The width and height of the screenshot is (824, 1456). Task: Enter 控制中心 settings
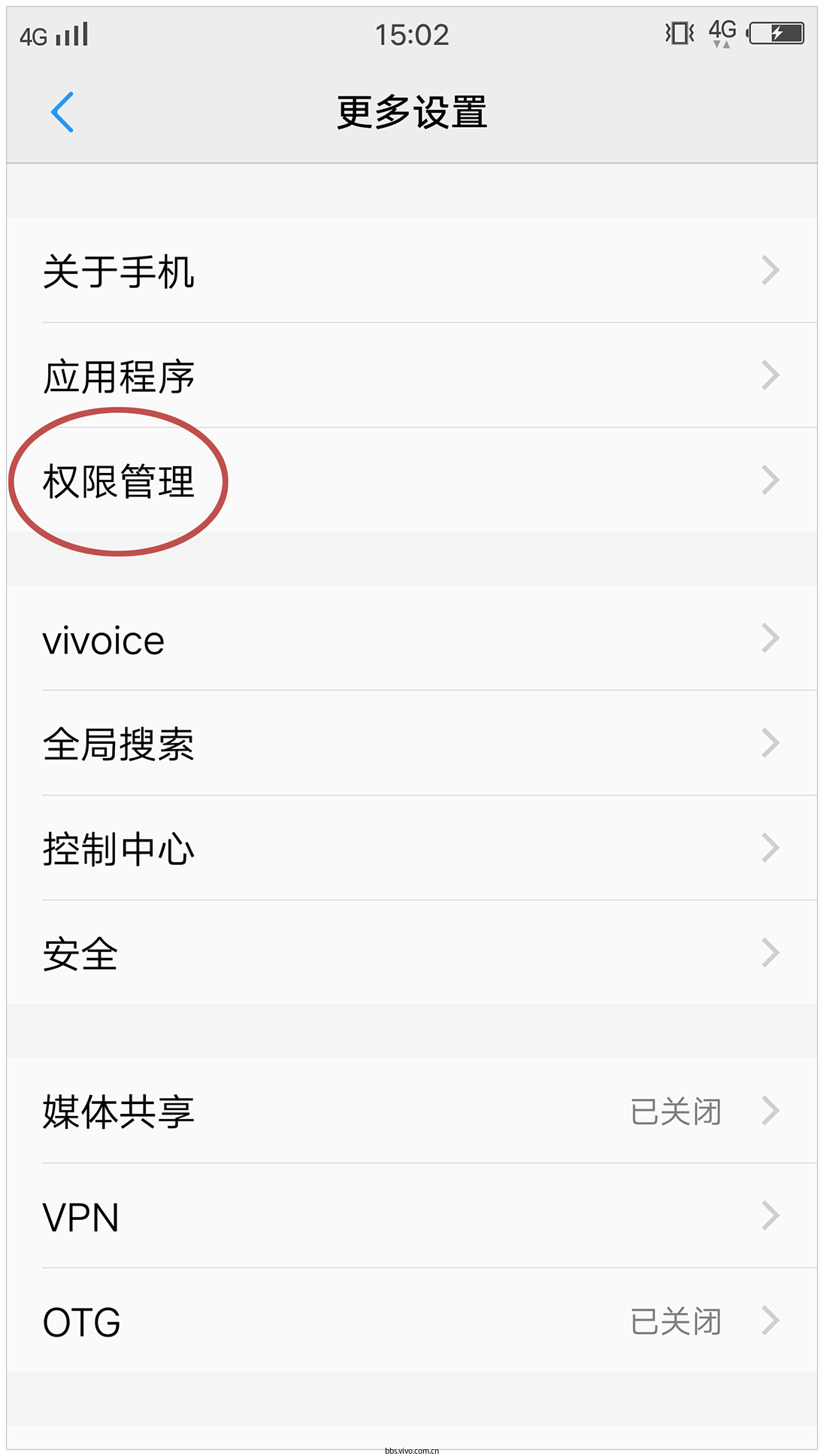point(412,848)
